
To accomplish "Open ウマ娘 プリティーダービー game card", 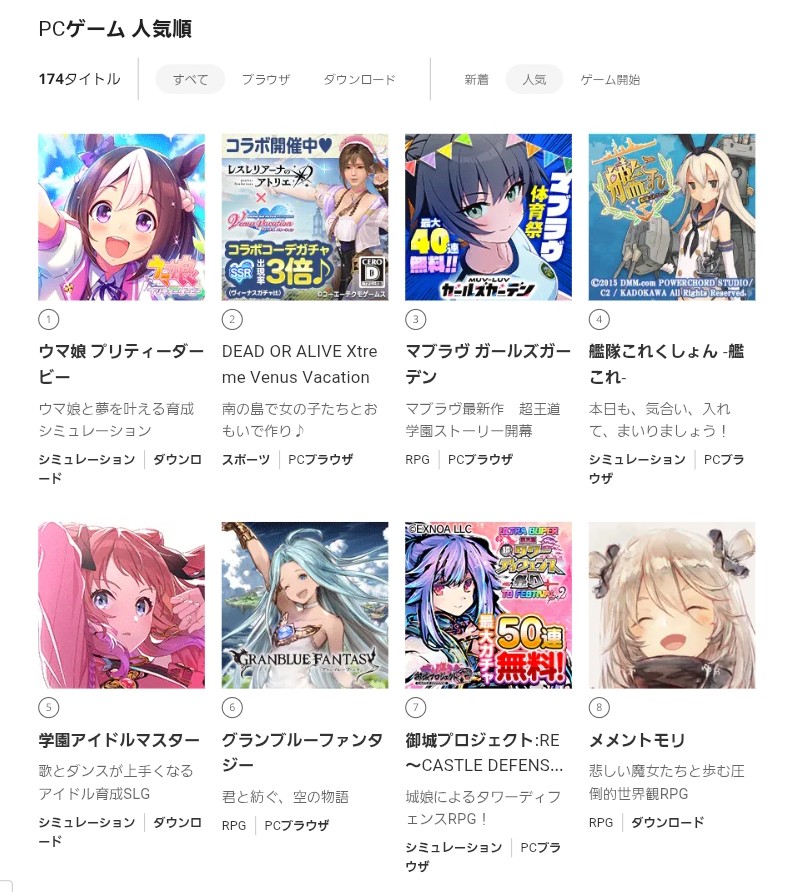I will 121,217.
